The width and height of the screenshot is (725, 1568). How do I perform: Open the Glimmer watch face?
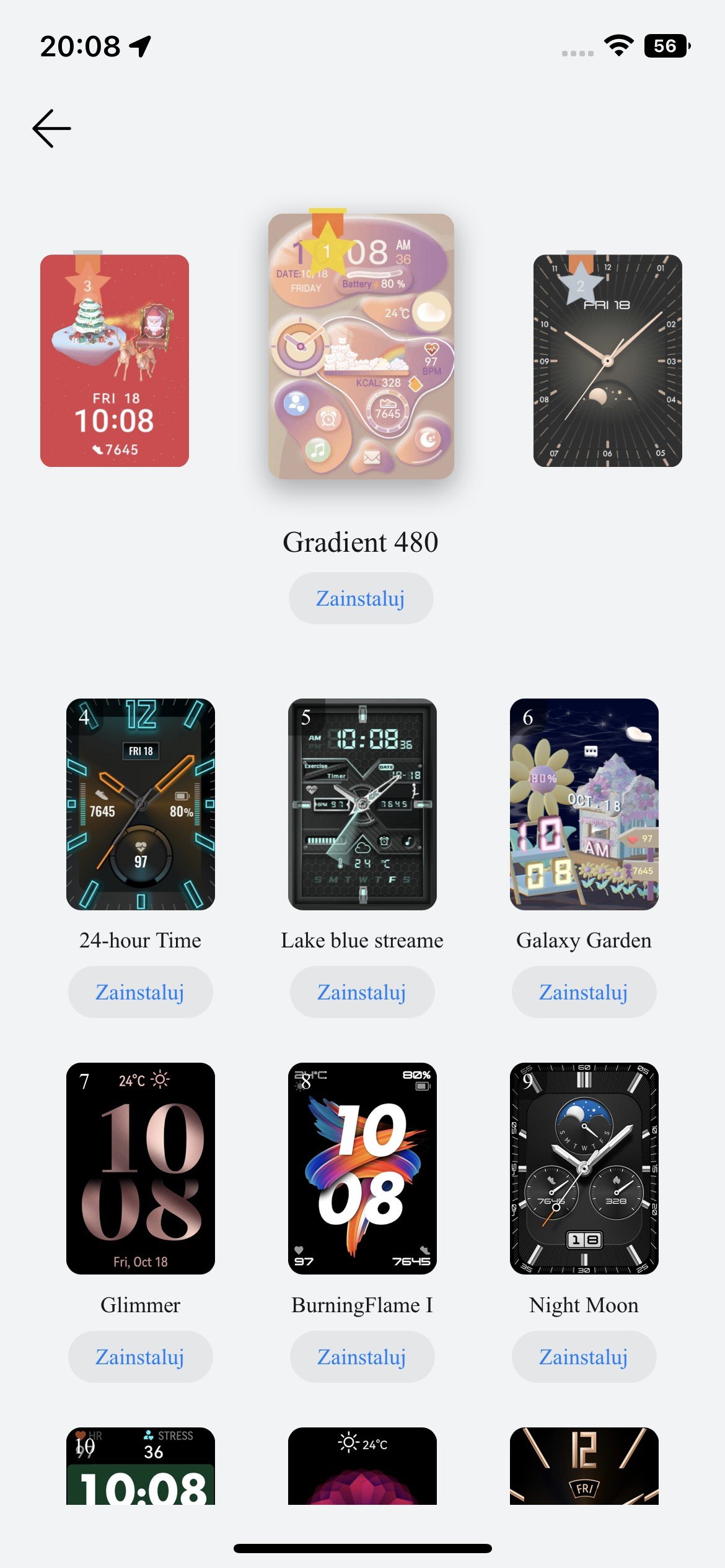(141, 1168)
